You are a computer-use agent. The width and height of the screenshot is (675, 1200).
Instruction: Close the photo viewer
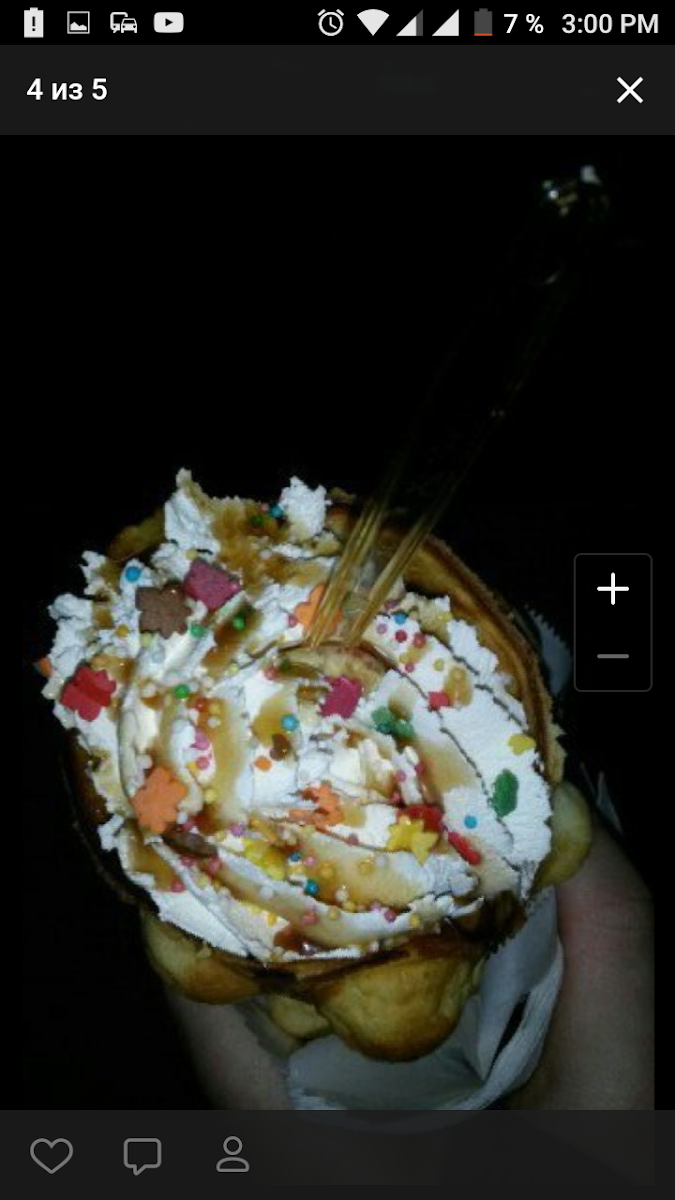[630, 91]
